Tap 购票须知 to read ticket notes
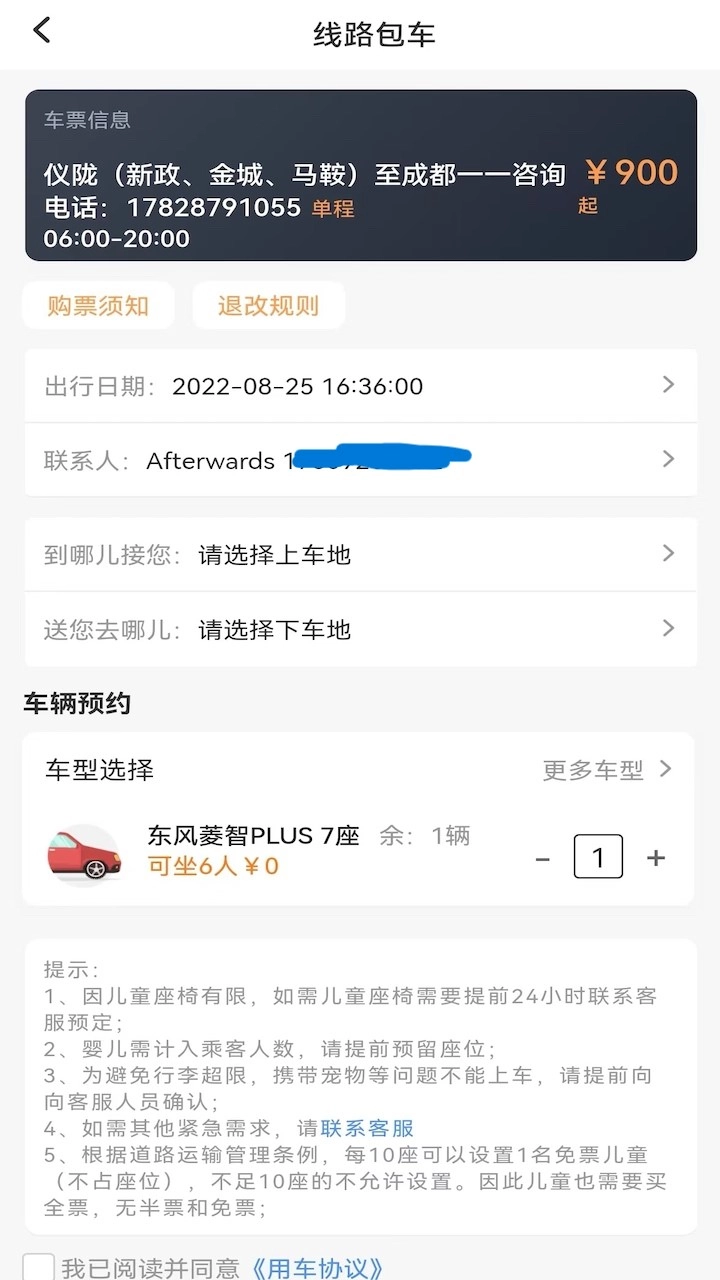Image resolution: width=720 pixels, height=1280 pixels. [x=97, y=305]
